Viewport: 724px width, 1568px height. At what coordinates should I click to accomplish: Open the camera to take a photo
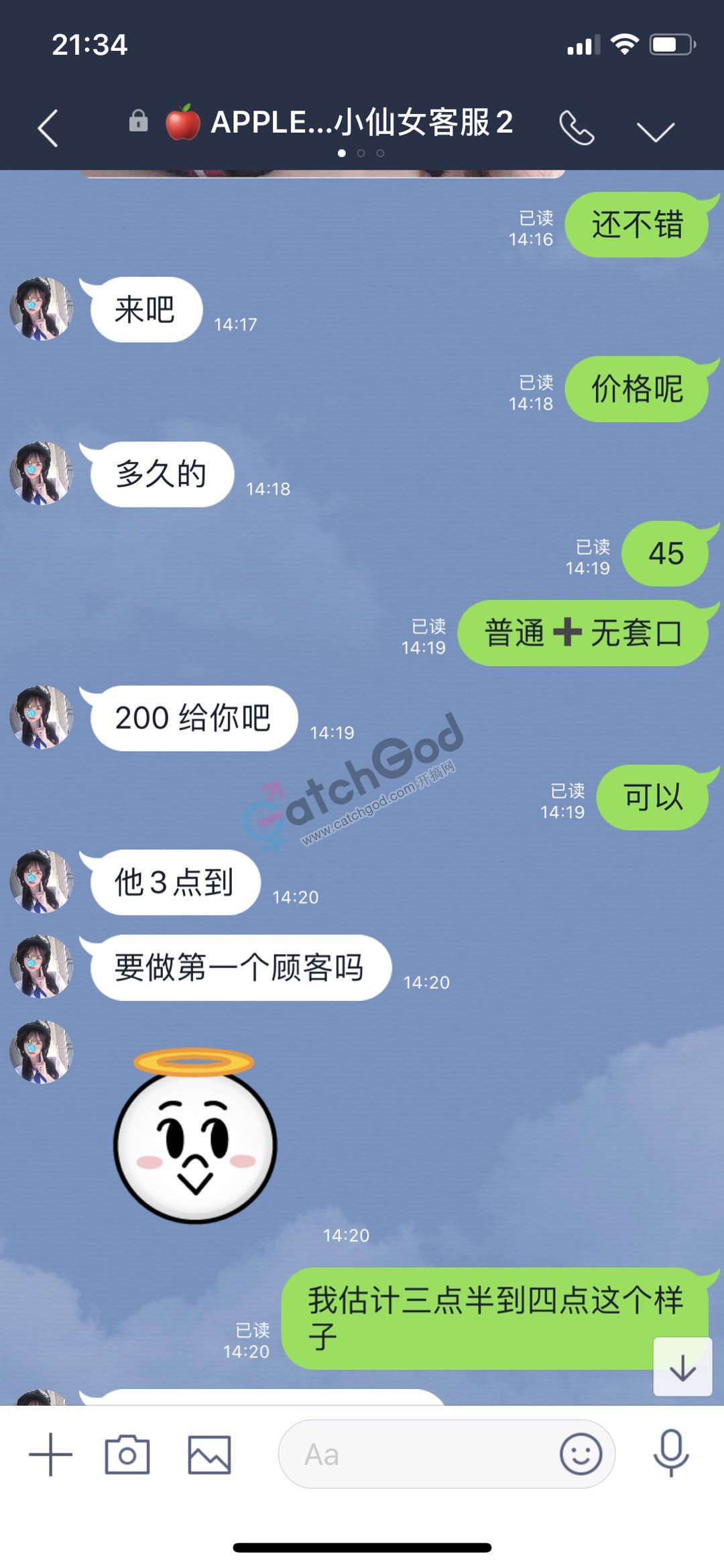point(127,1454)
